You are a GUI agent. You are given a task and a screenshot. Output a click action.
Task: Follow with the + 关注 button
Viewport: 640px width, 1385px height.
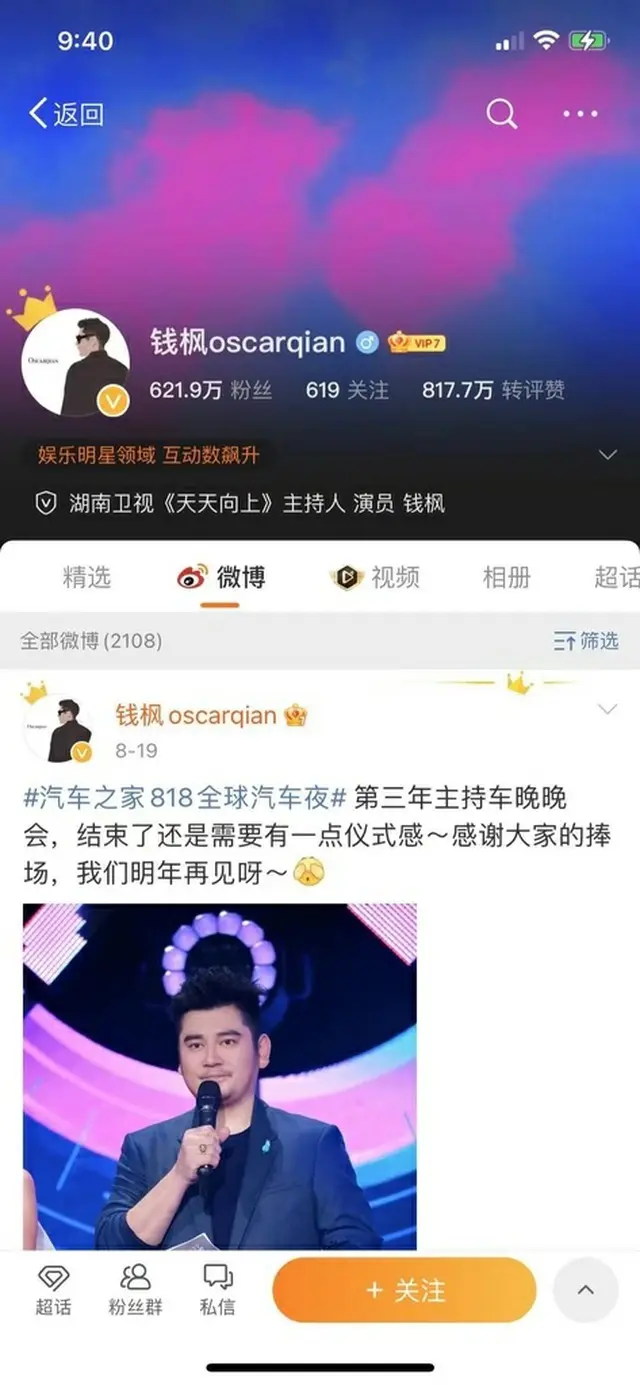(404, 1290)
